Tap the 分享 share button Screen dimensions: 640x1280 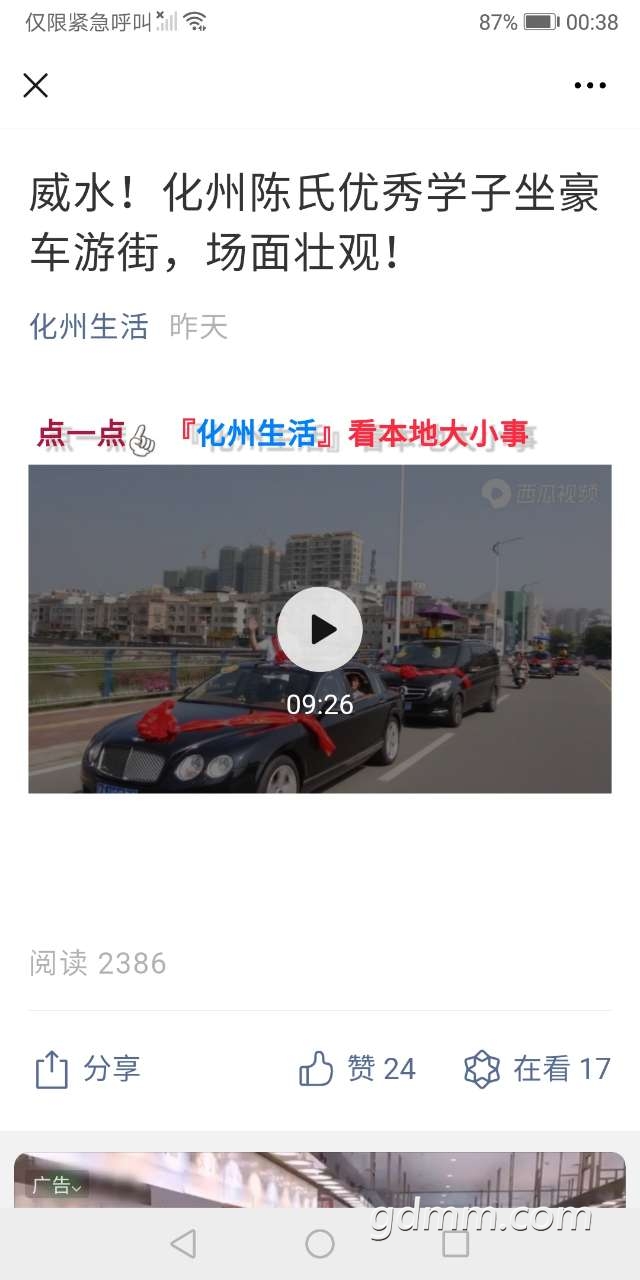click(88, 1069)
